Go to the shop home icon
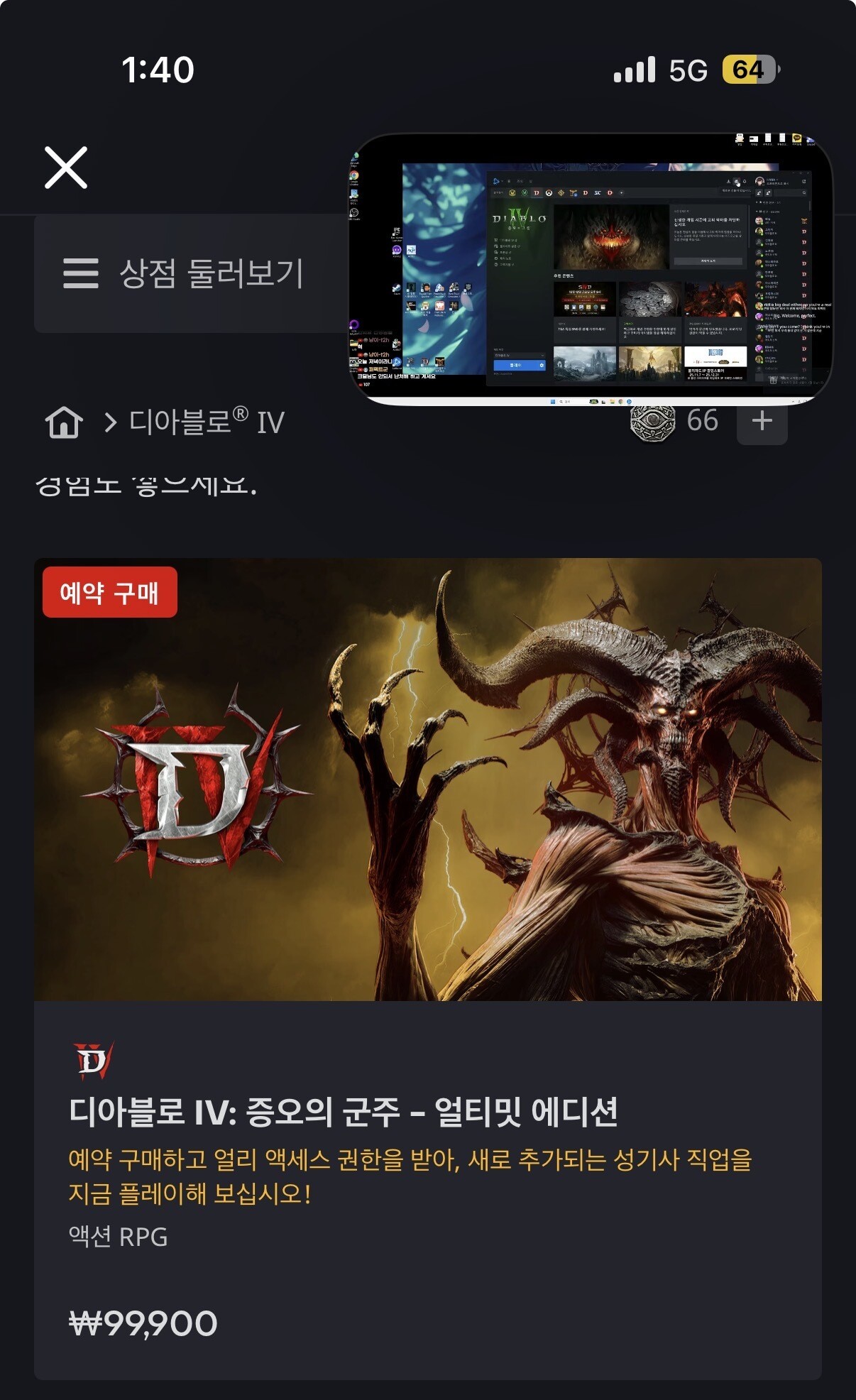This screenshot has height=1400, width=856. click(64, 422)
